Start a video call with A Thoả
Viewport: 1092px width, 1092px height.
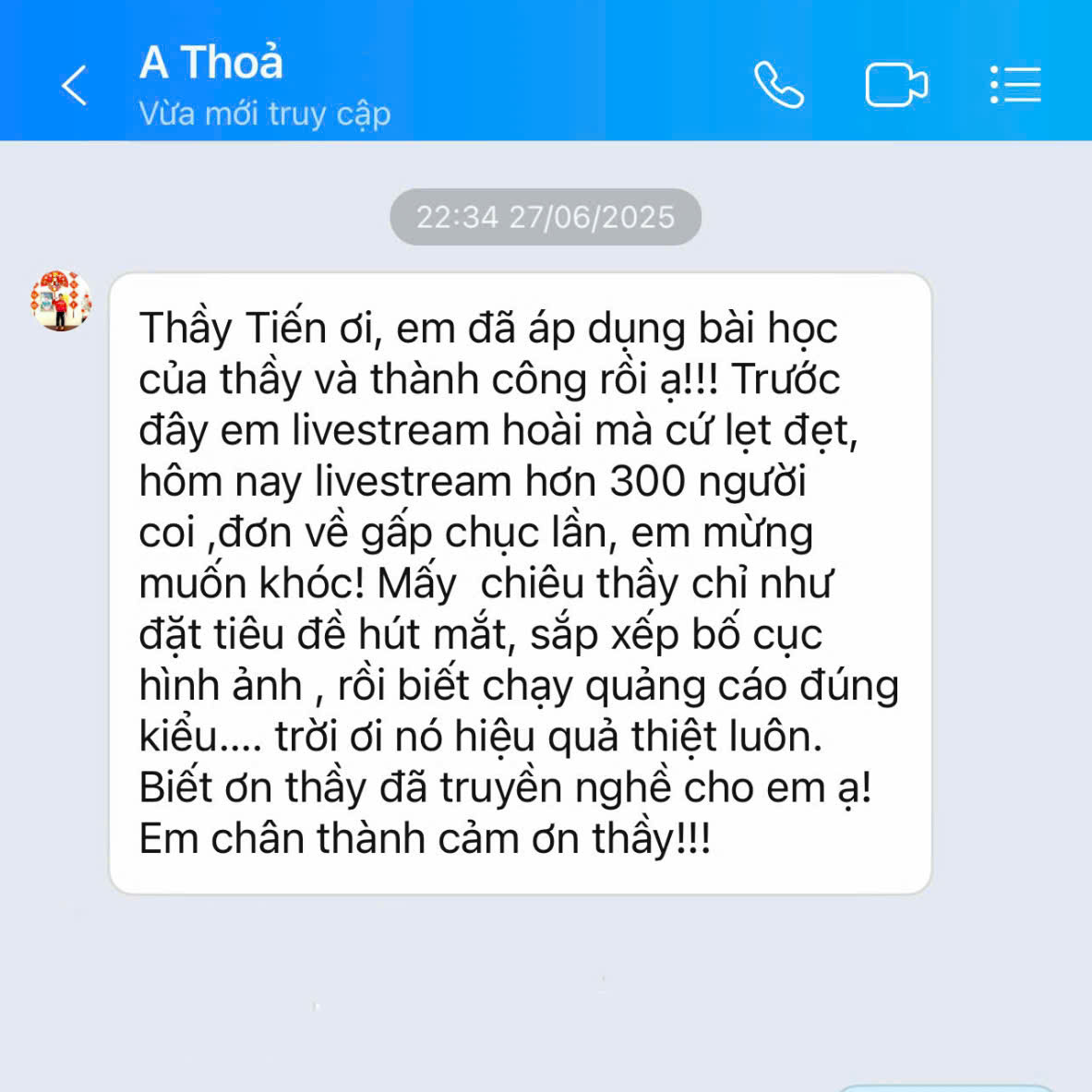point(895,86)
